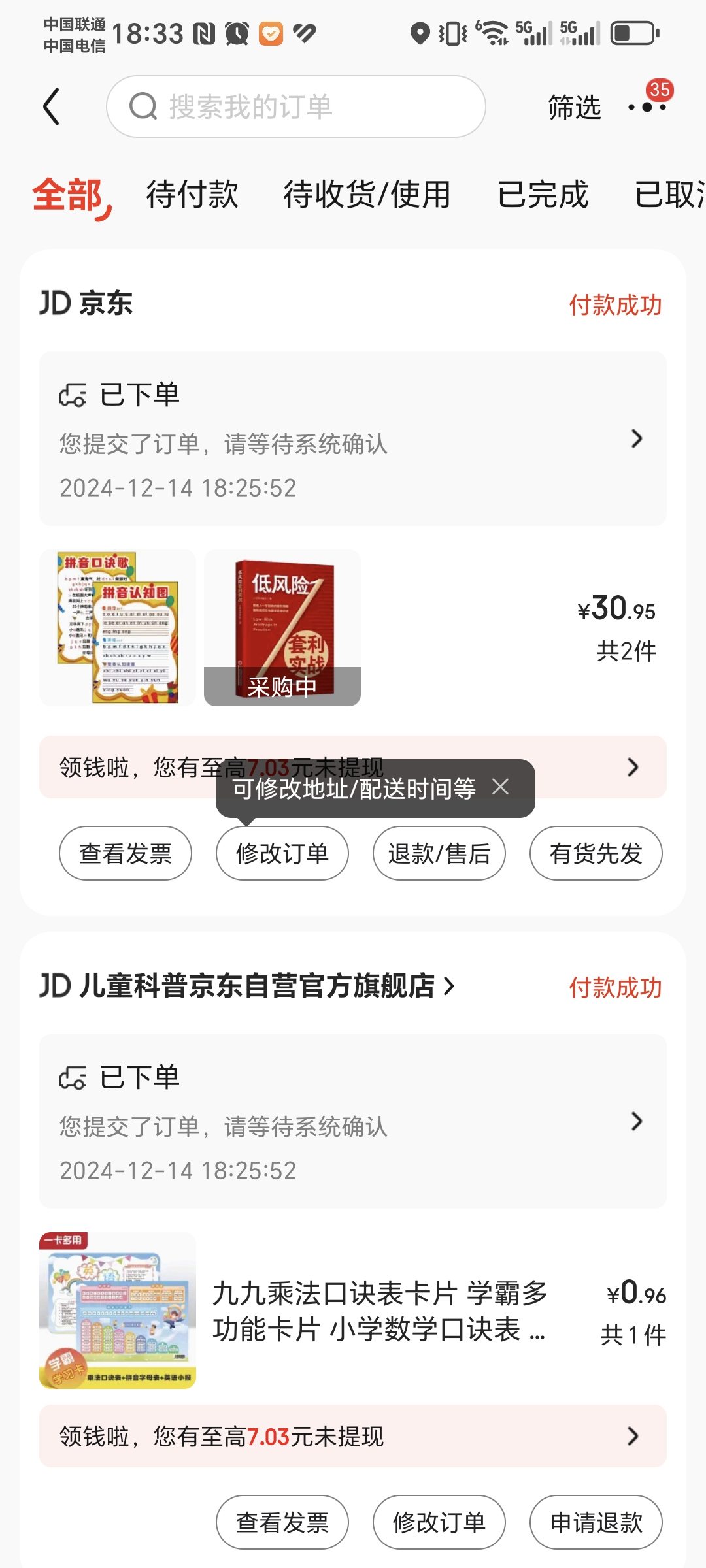Select the 全部 orders tab
This screenshot has height=1568, width=706.
[x=68, y=195]
